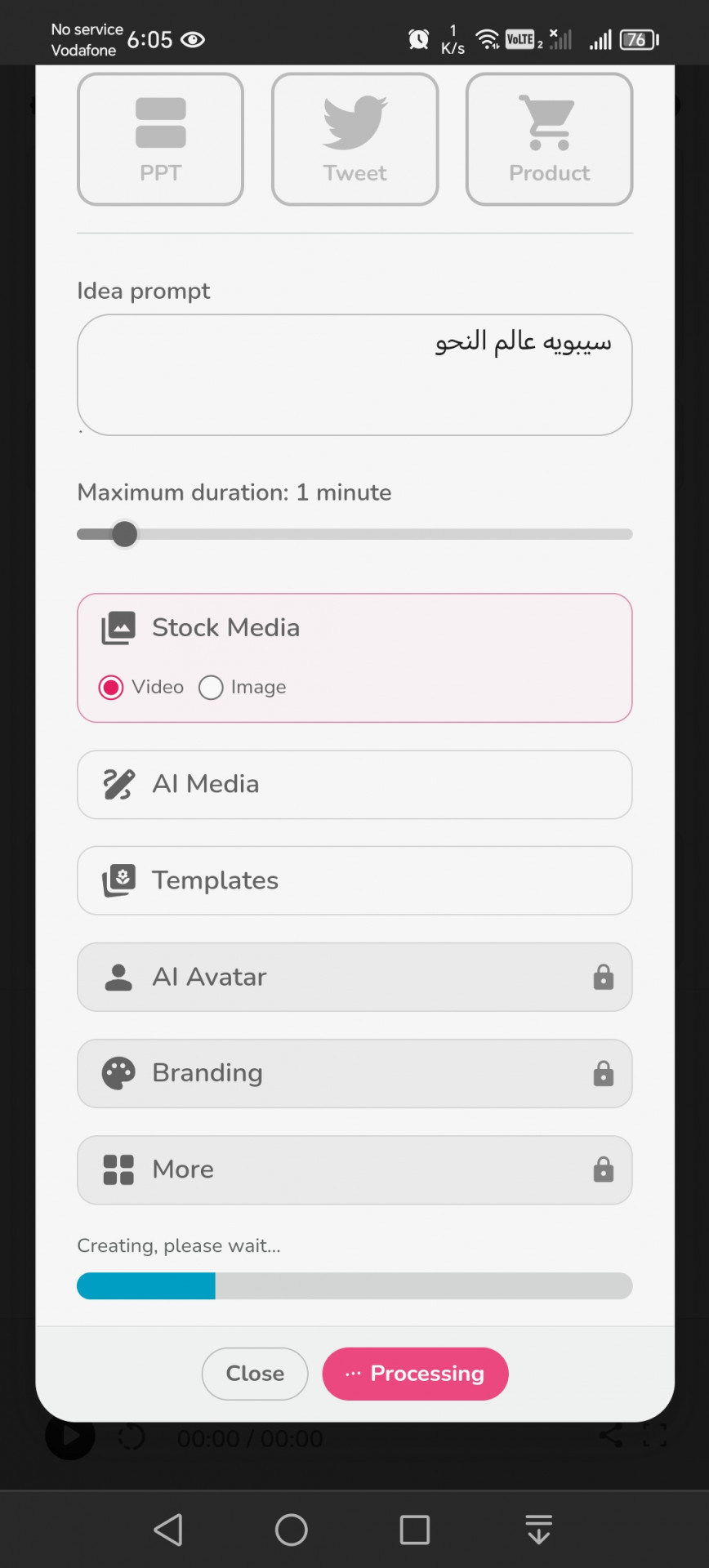Screen dimensions: 709x1568
Task: Select the PPT source card
Action: pyautogui.click(x=160, y=139)
